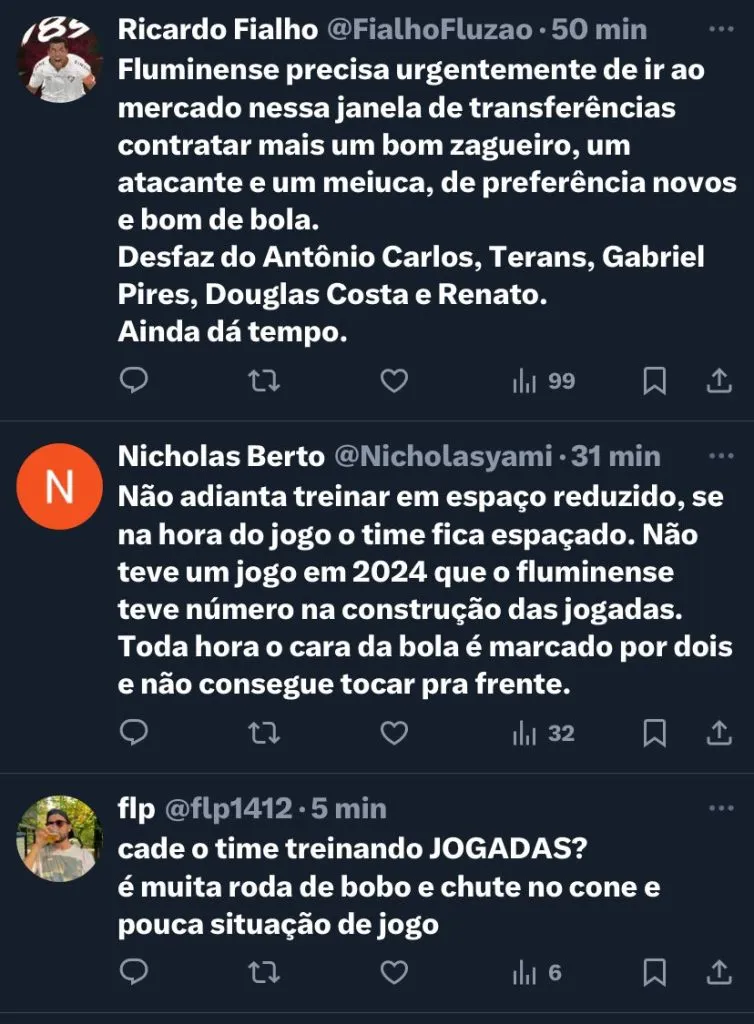
Task: Bookmark Ricardo Fialho's tweet
Action: (x=654, y=381)
